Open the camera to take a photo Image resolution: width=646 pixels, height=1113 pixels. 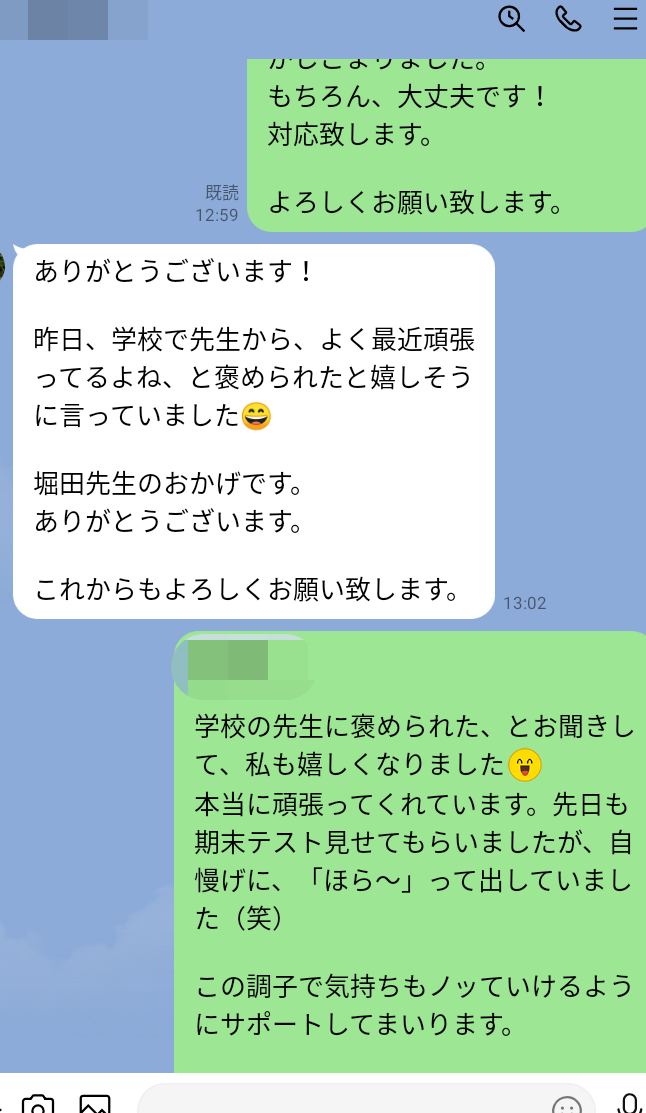(x=38, y=1104)
